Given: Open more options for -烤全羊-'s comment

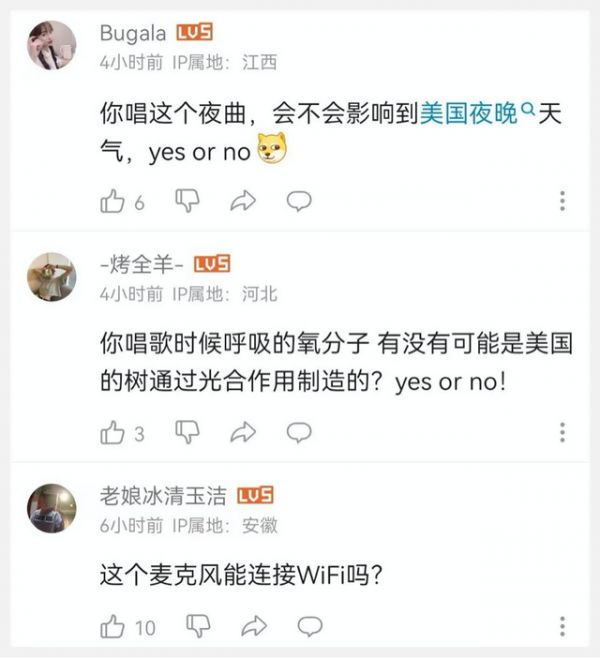Looking at the screenshot, I should (x=563, y=432).
